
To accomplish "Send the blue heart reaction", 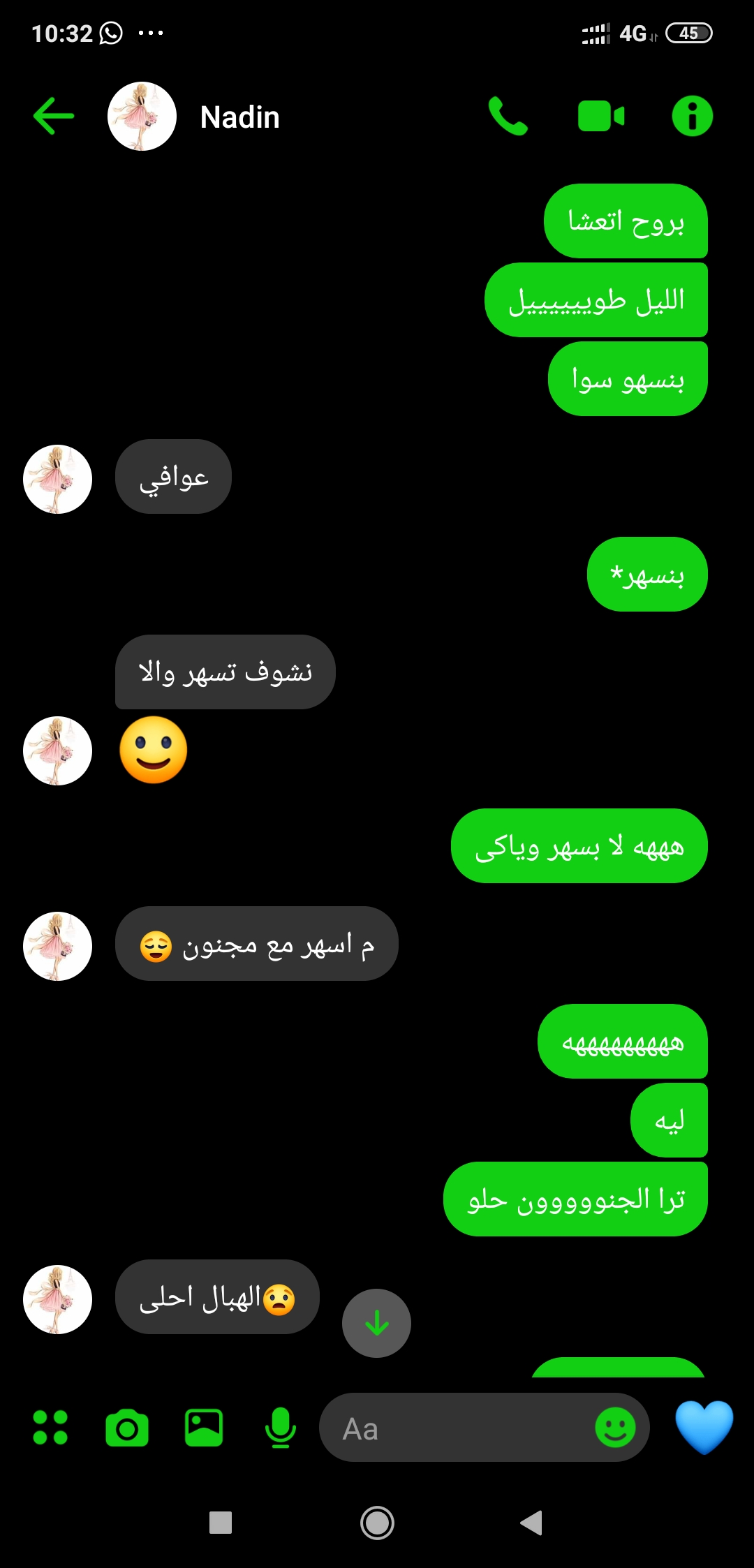I will click(x=704, y=1426).
